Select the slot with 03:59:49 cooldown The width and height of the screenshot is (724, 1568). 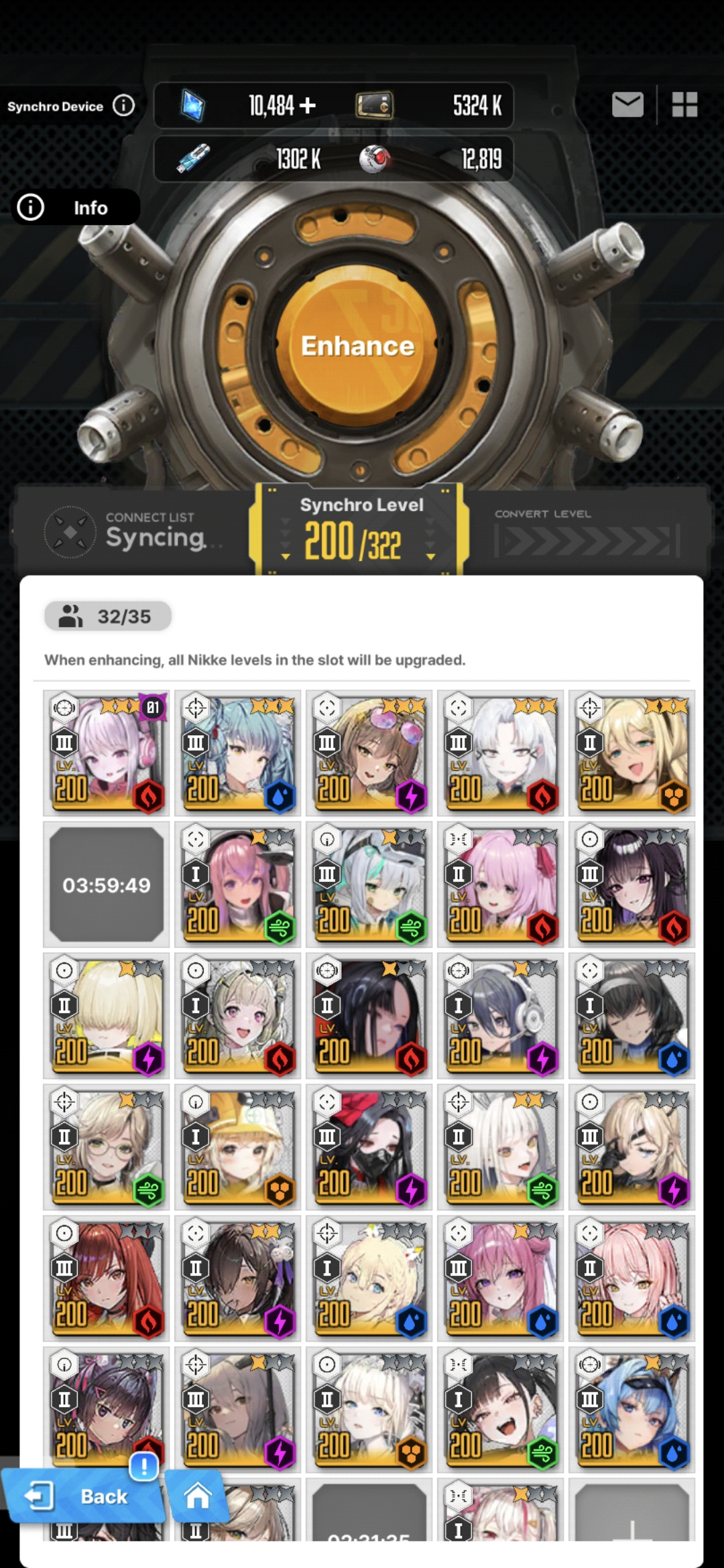click(x=107, y=885)
